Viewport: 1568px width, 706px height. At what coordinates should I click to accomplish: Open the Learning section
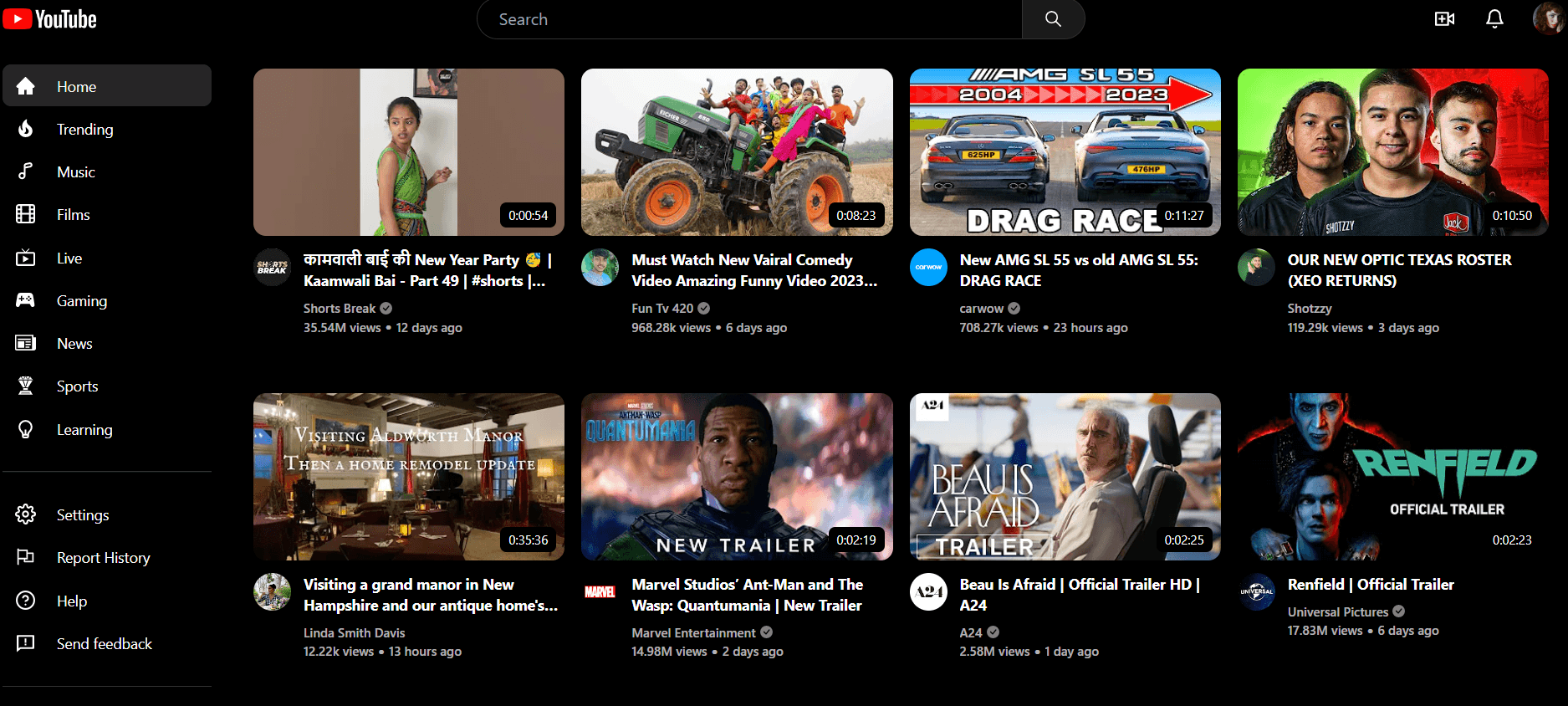tap(84, 430)
